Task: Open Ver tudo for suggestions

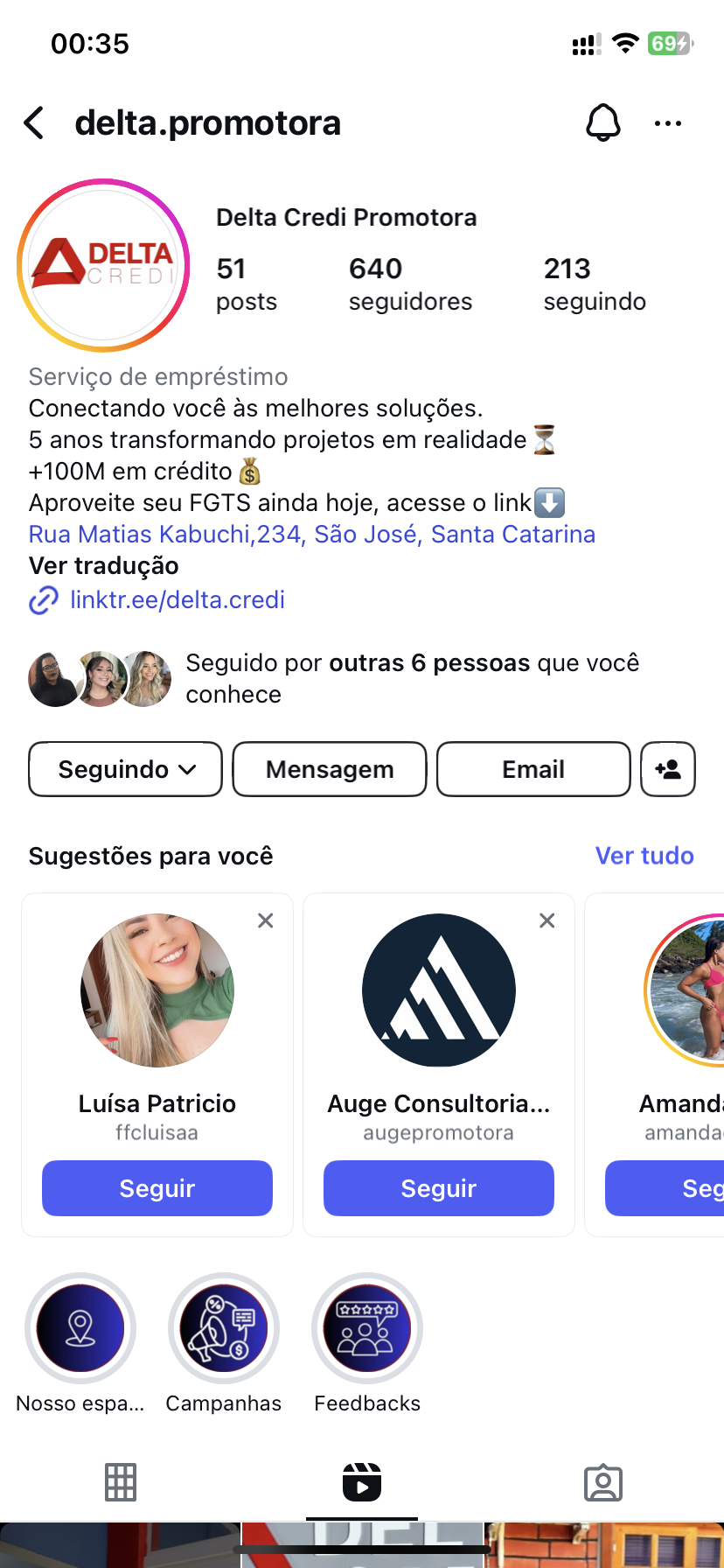Action: [644, 856]
